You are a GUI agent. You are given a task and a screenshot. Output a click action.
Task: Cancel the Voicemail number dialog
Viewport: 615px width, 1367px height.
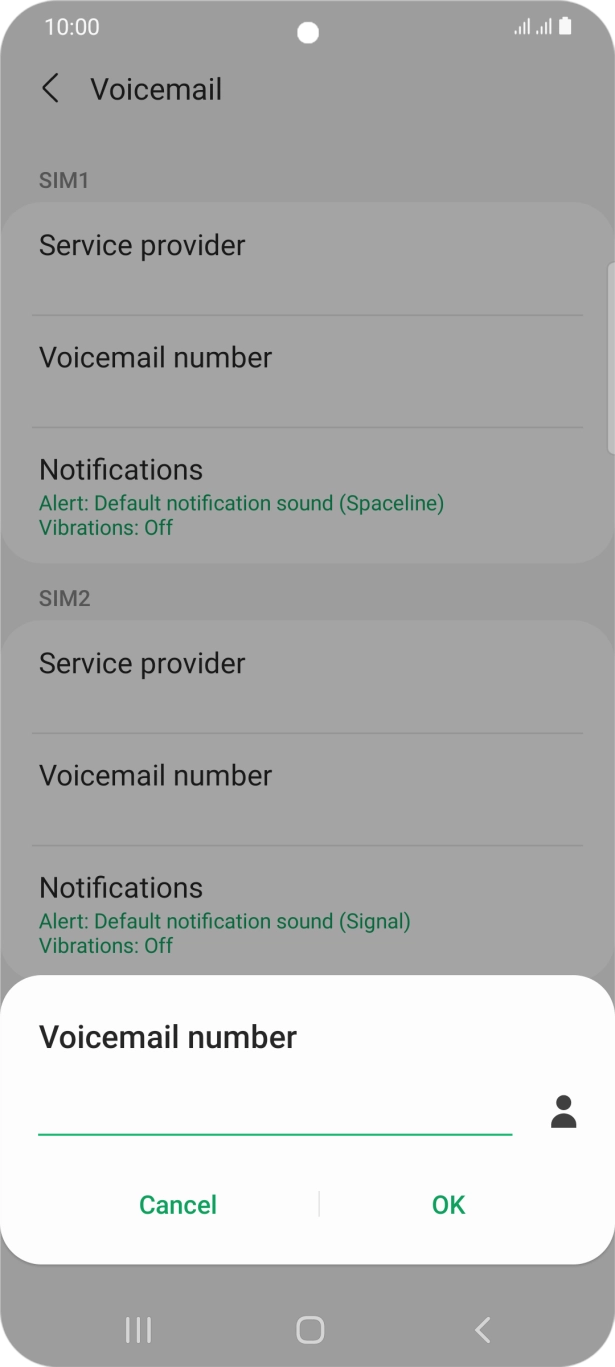(x=178, y=1205)
